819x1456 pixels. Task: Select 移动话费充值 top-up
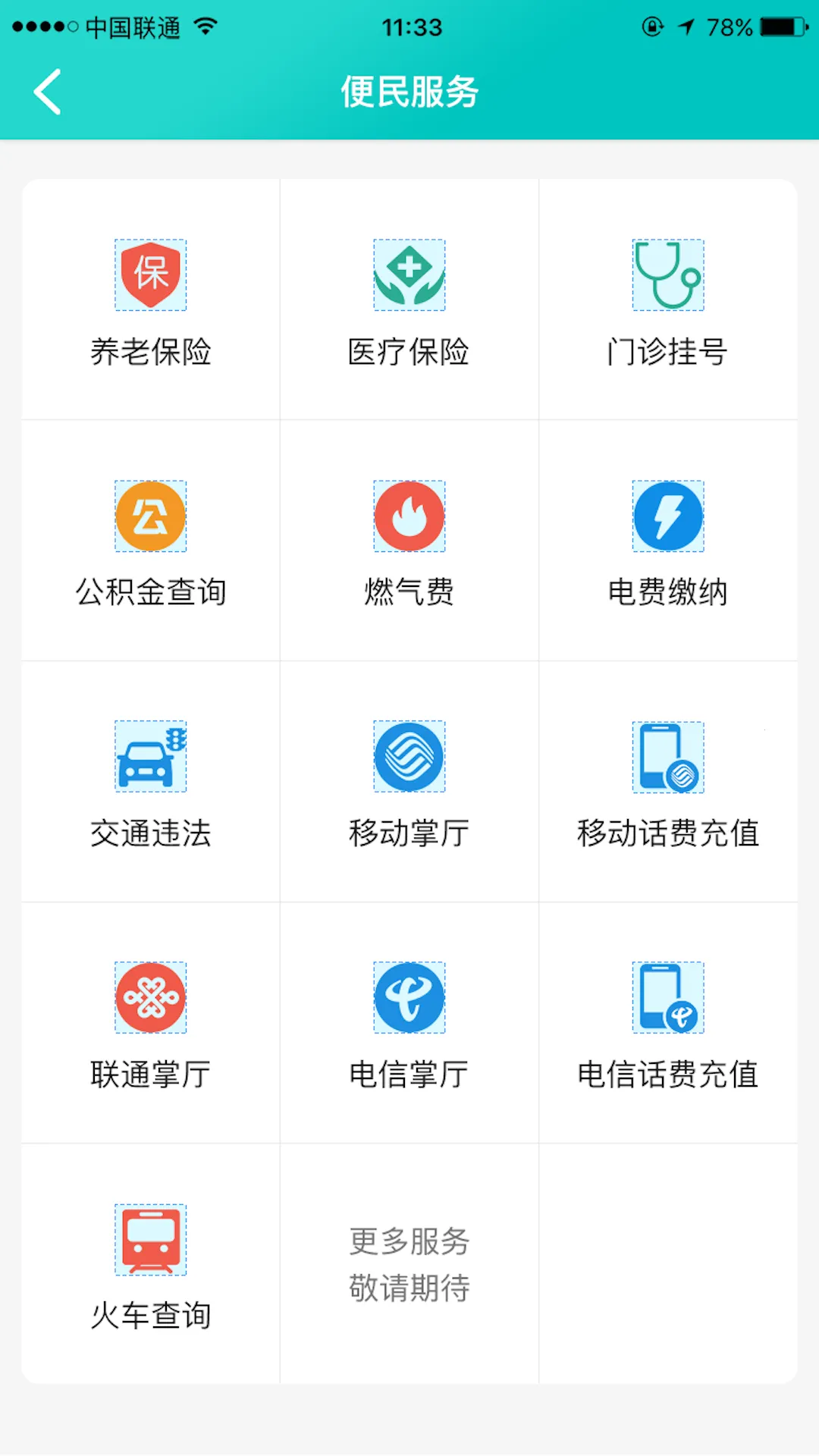click(x=668, y=782)
